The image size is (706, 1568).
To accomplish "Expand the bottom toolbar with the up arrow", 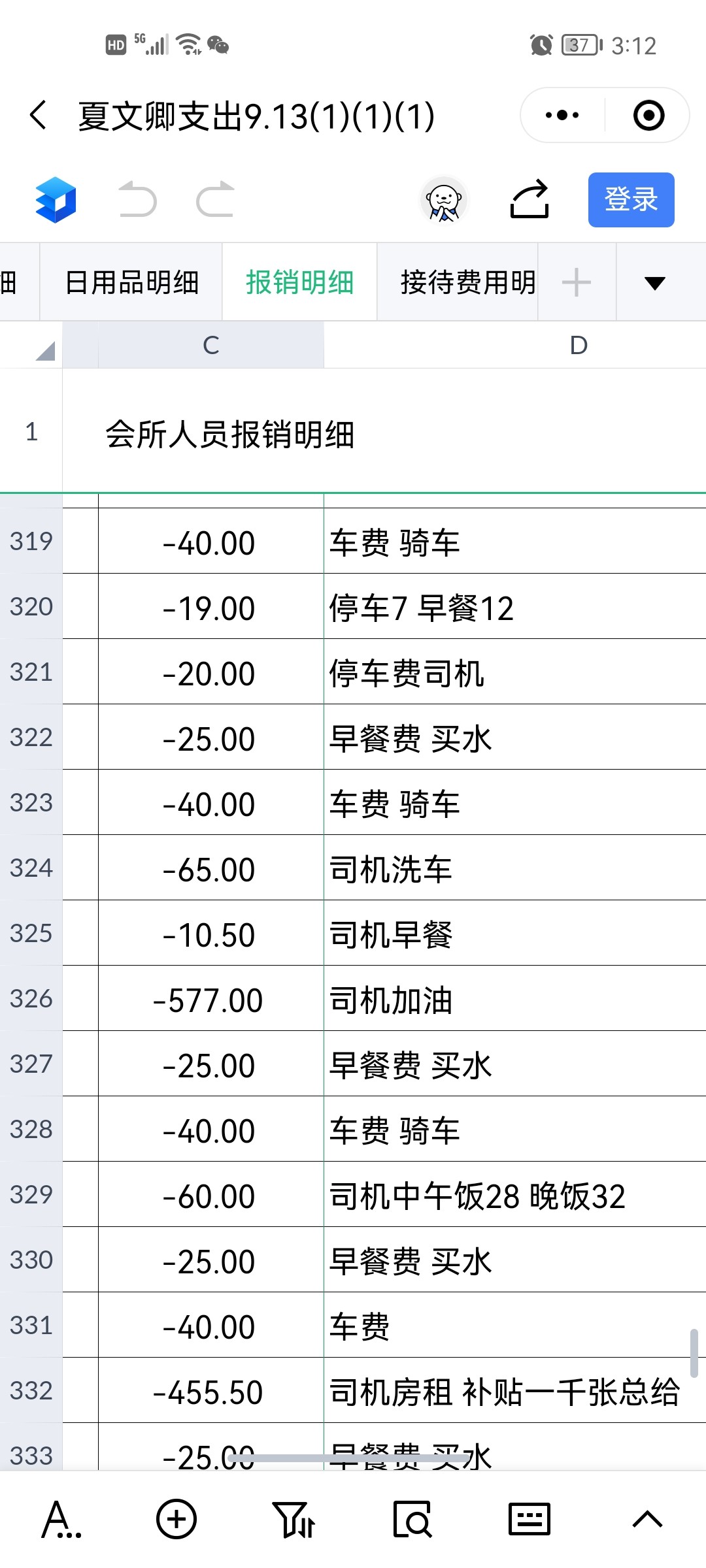I will click(647, 1520).
